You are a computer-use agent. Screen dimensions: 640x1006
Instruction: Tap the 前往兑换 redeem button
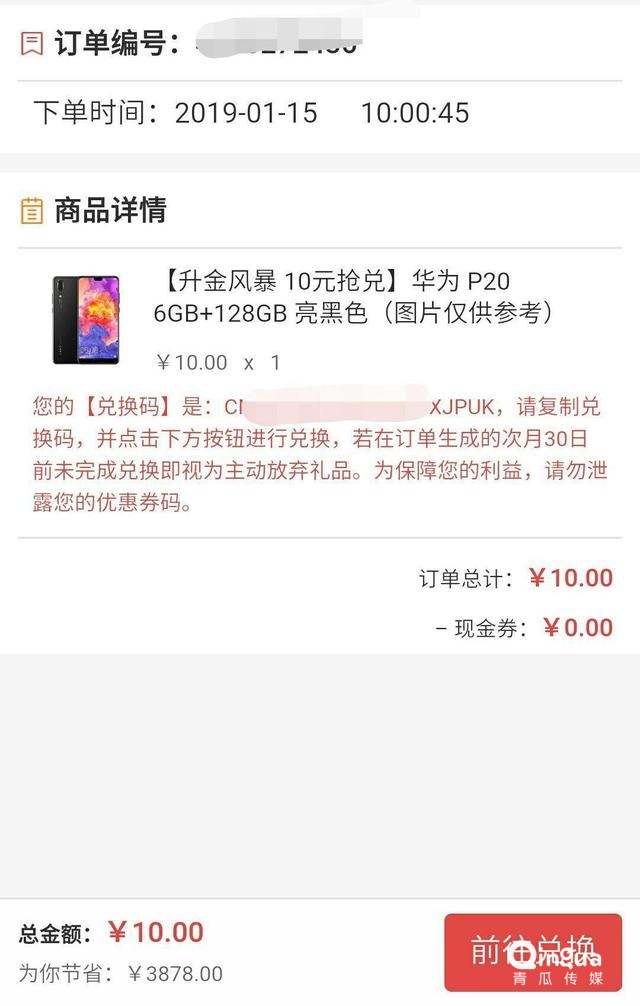(533, 951)
